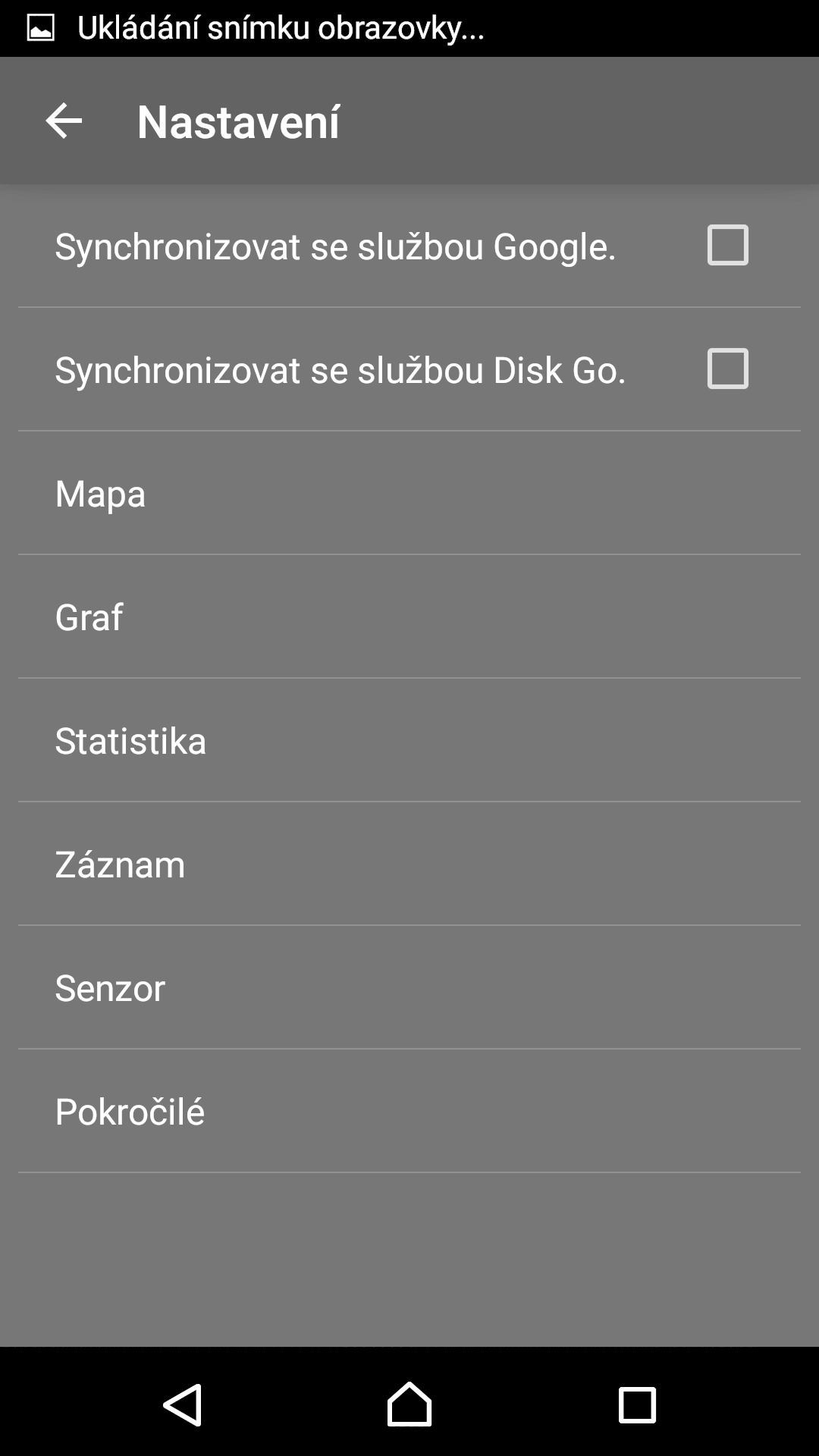Tap the system home button
819x1456 pixels.
point(409,1404)
